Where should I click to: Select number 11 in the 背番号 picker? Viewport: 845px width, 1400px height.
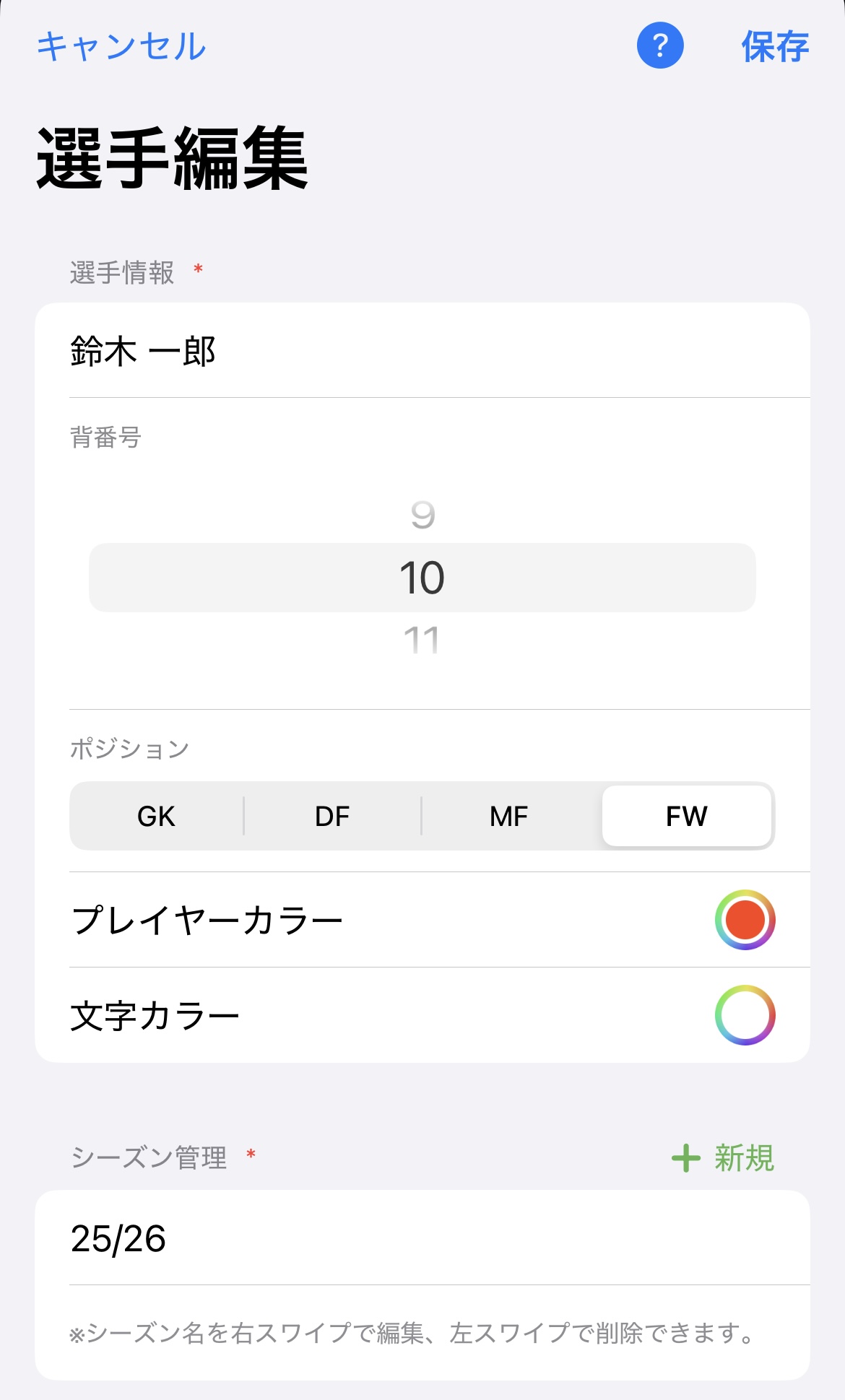pos(422,640)
